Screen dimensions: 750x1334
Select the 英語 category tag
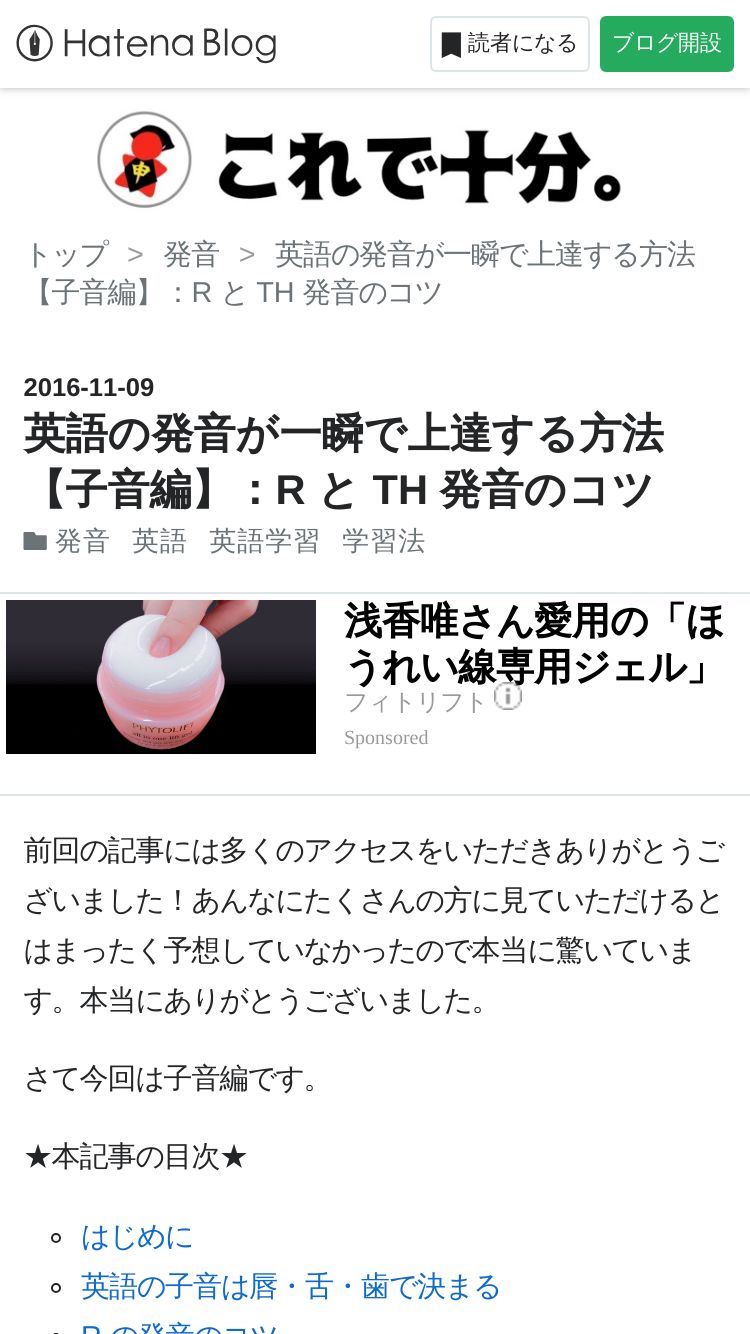(x=159, y=541)
